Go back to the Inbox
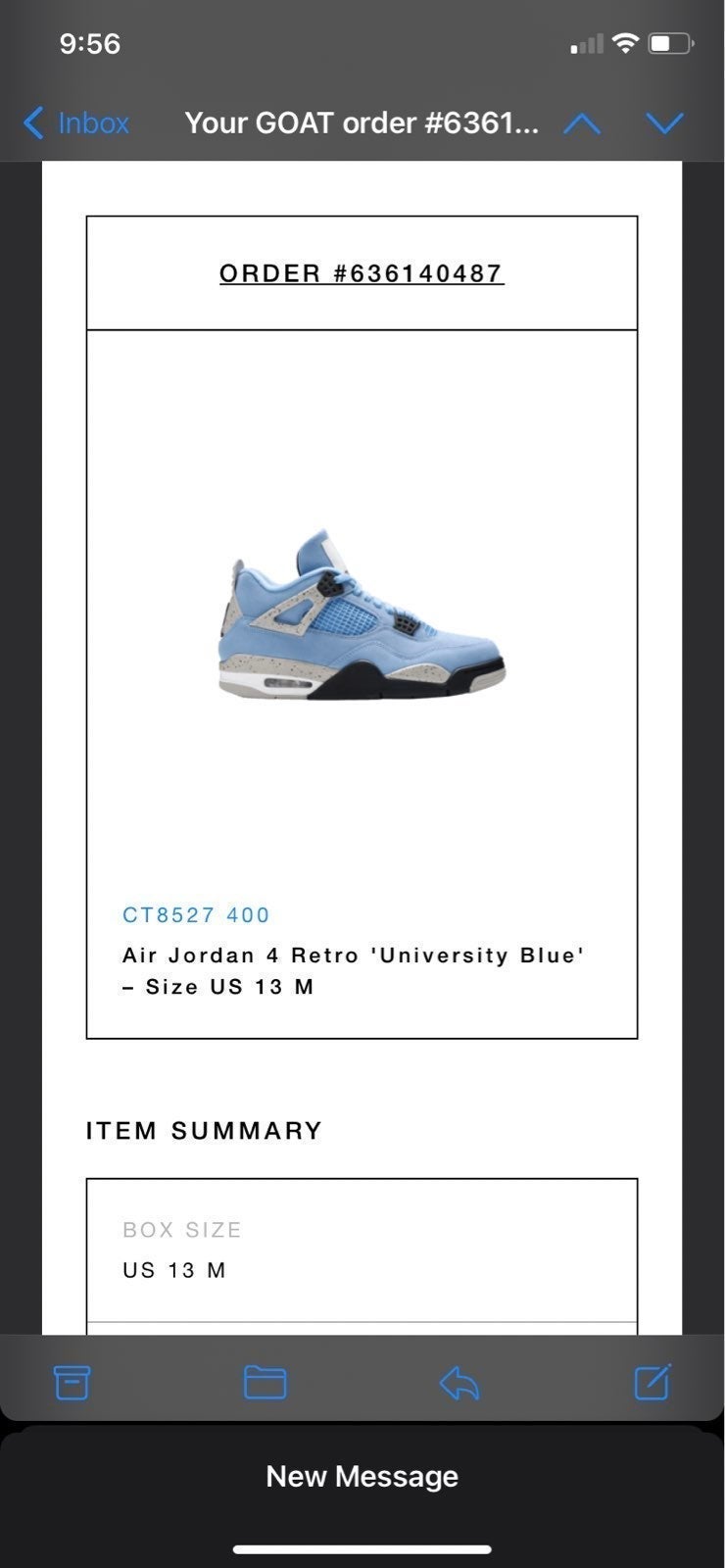The width and height of the screenshot is (725, 1568). click(75, 123)
